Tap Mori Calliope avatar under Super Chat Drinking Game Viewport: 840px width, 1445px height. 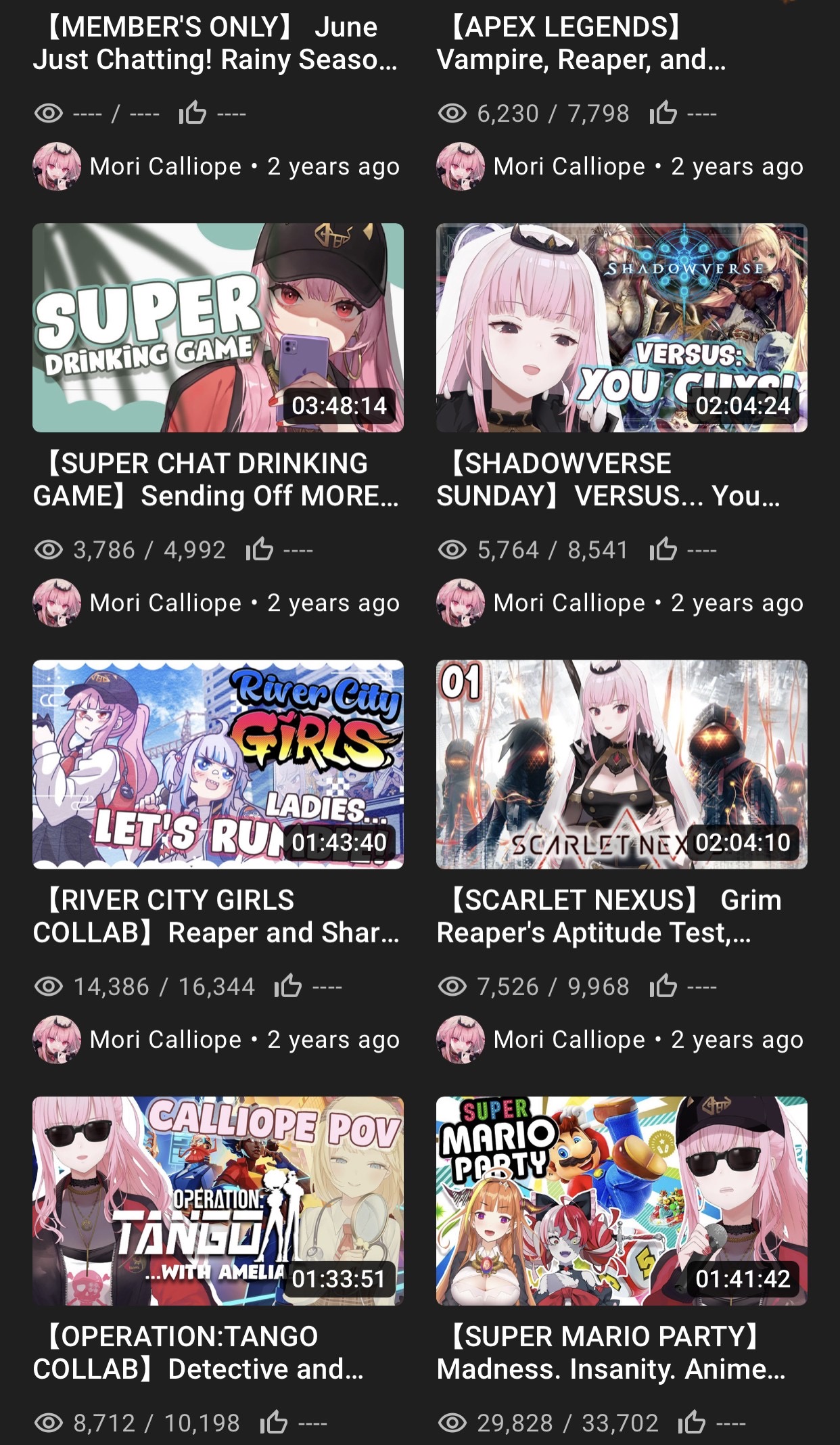[57, 603]
